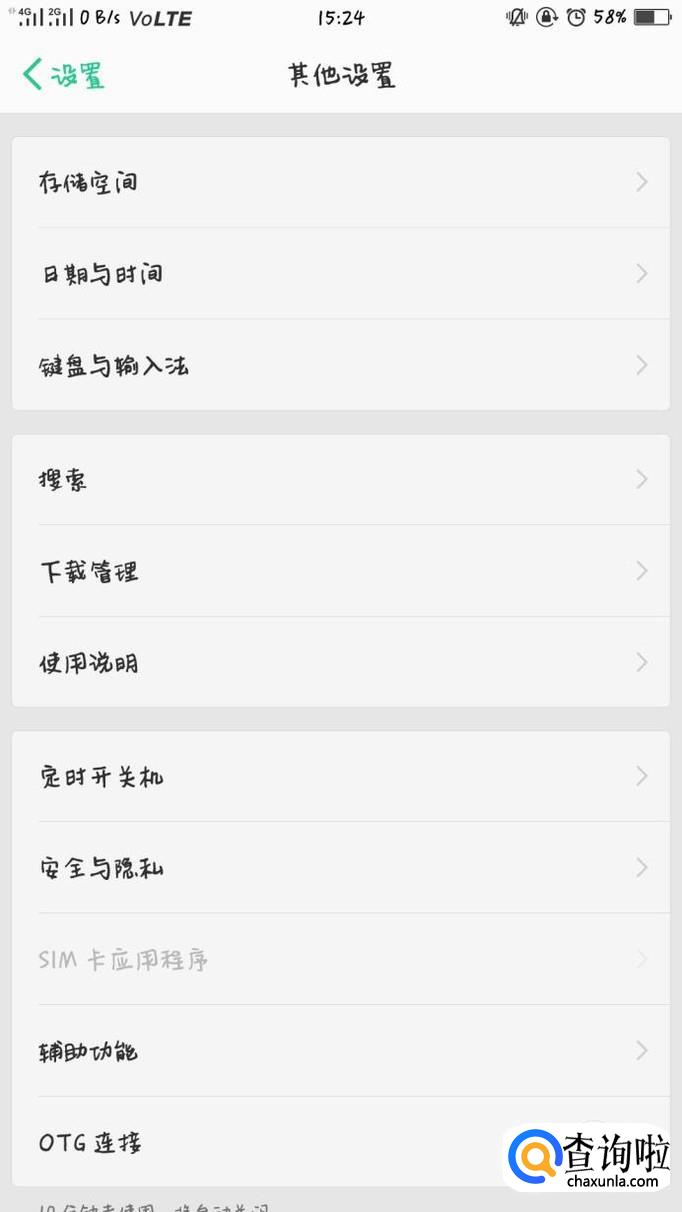Viewport: 682px width, 1212px height.
Task: Open 键盘与输入法 settings
Action: [x=340, y=365]
